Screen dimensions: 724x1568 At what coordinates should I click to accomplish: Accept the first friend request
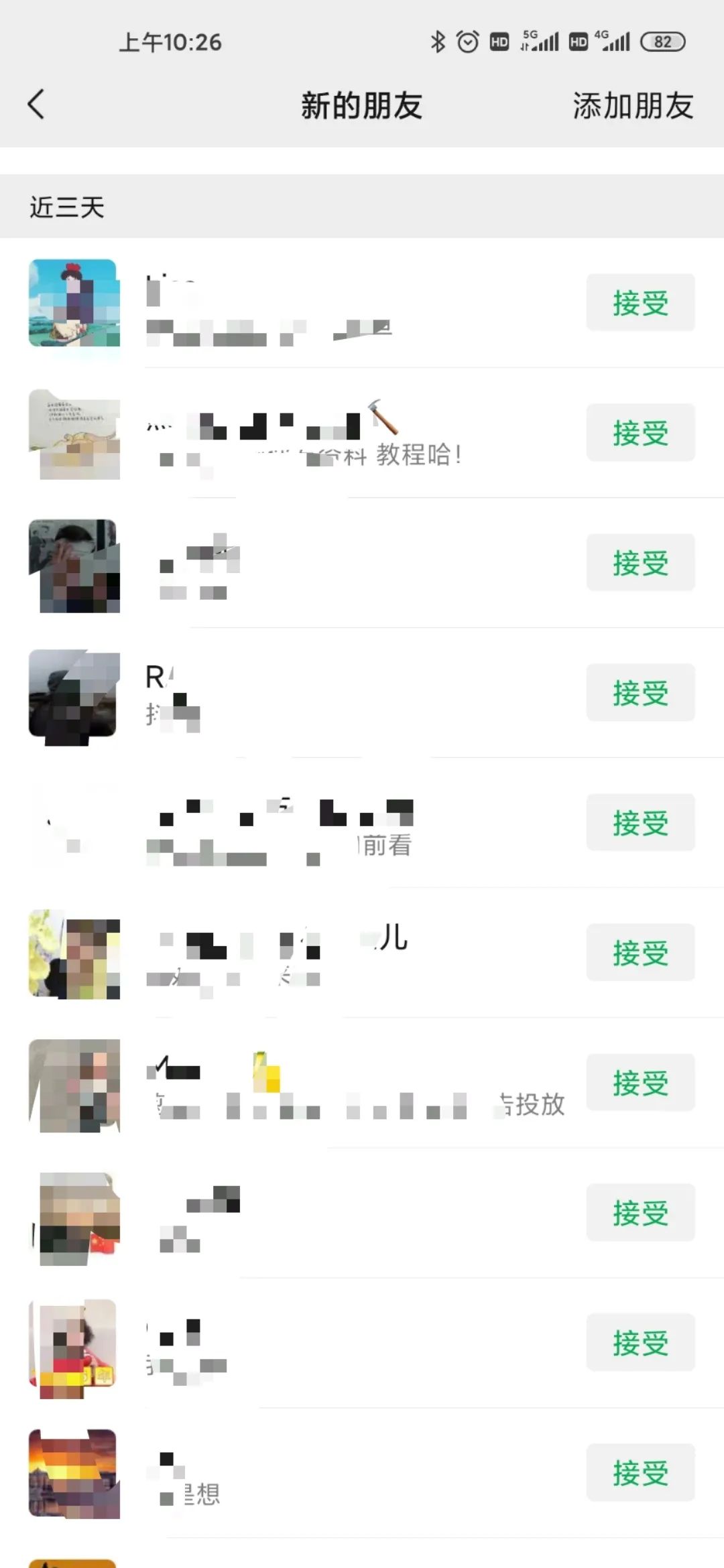[x=640, y=303]
